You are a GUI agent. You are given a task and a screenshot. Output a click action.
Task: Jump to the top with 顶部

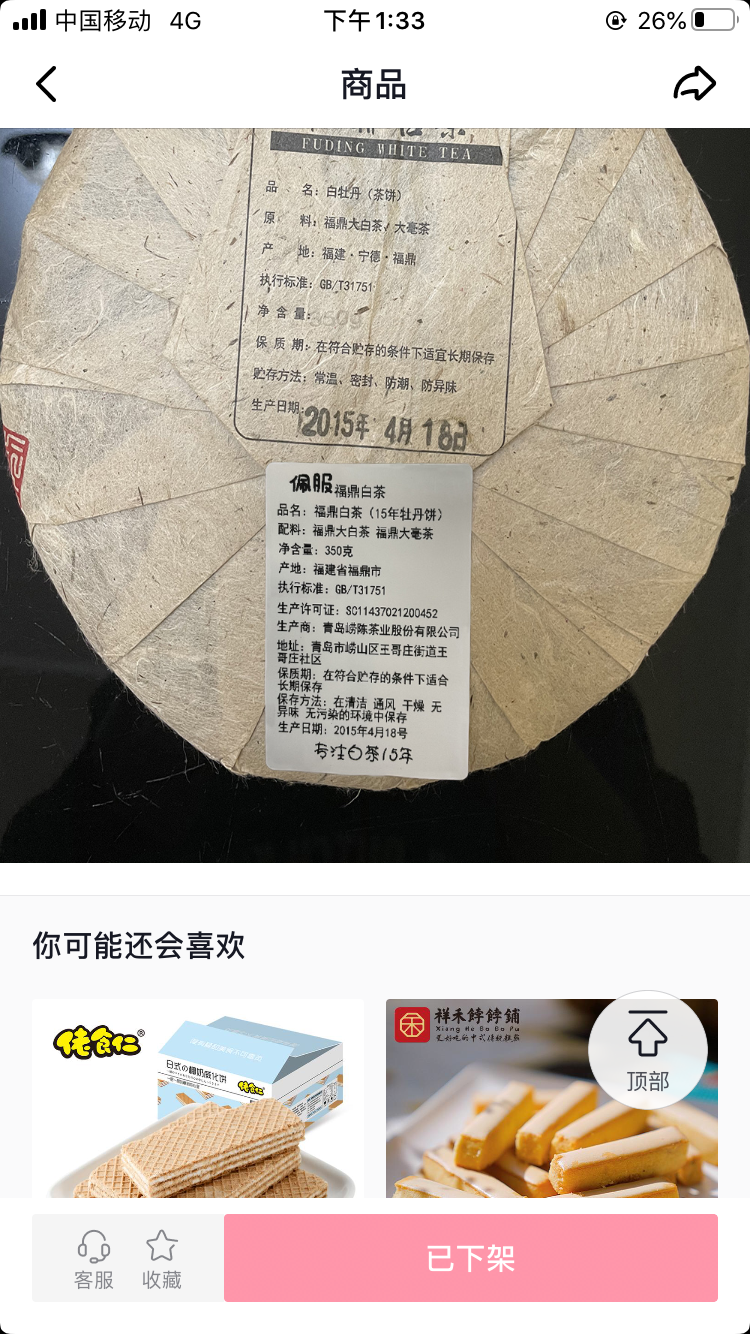click(x=648, y=1050)
